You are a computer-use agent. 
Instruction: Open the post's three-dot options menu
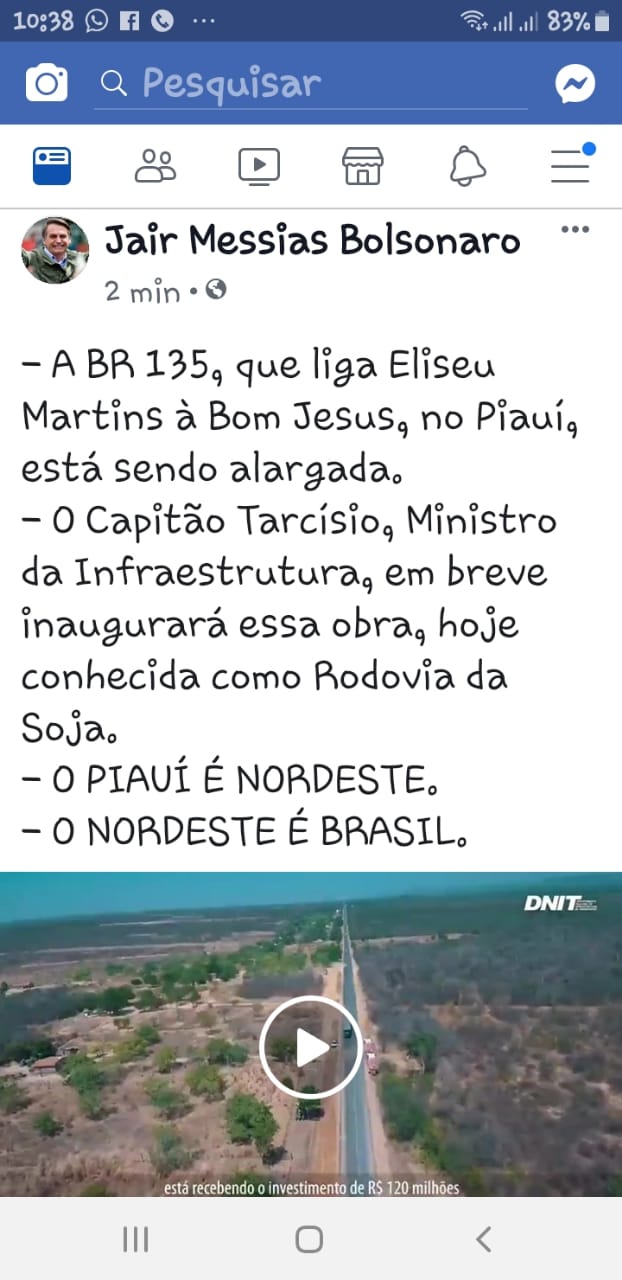(575, 230)
